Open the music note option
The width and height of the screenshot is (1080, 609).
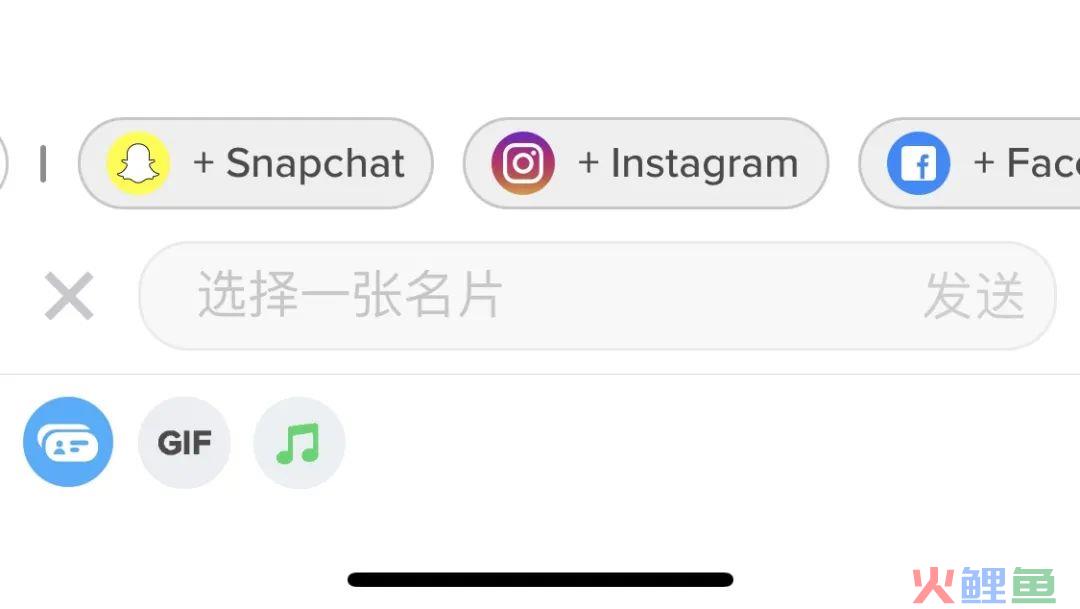[299, 442]
